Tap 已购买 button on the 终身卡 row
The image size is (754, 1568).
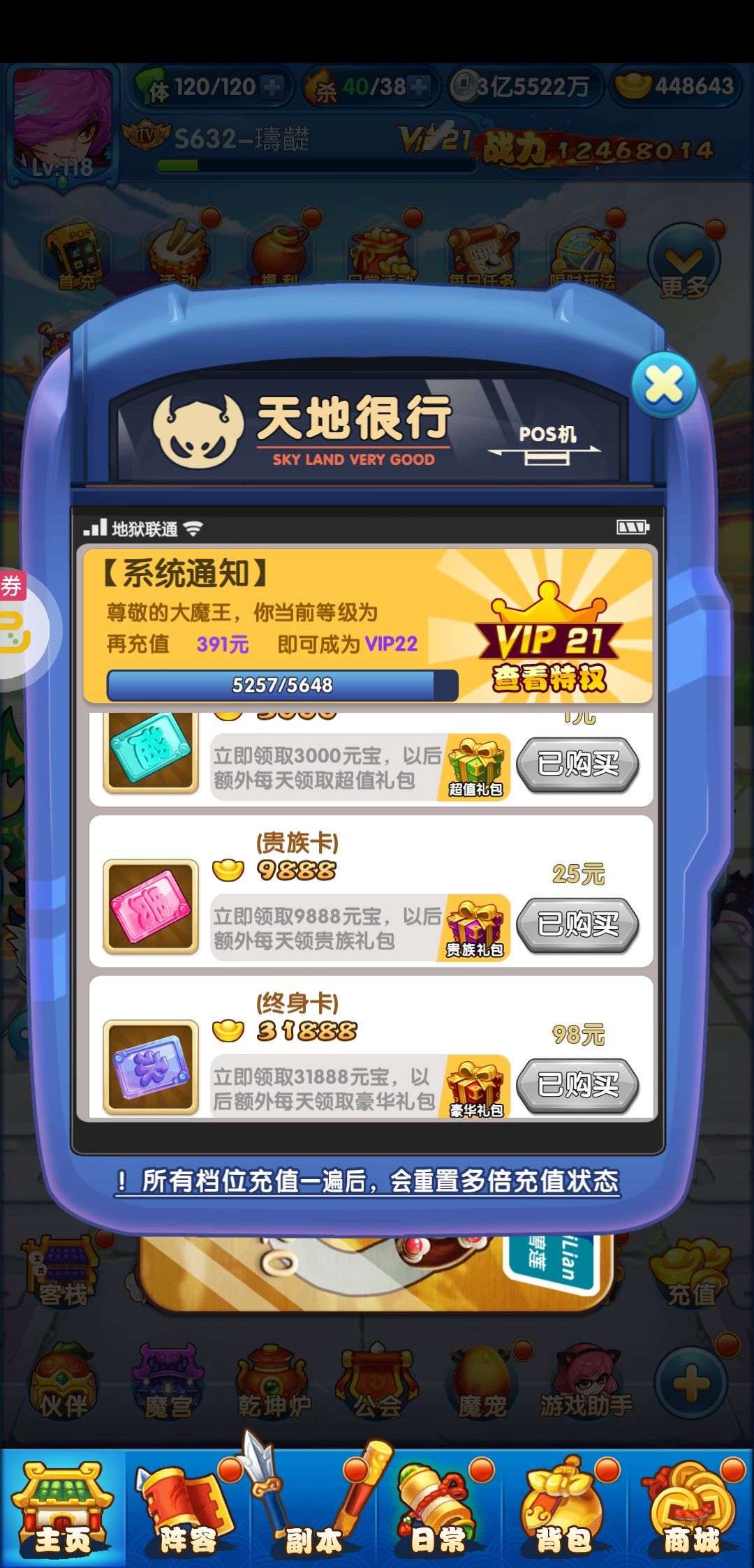pyautogui.click(x=577, y=1085)
